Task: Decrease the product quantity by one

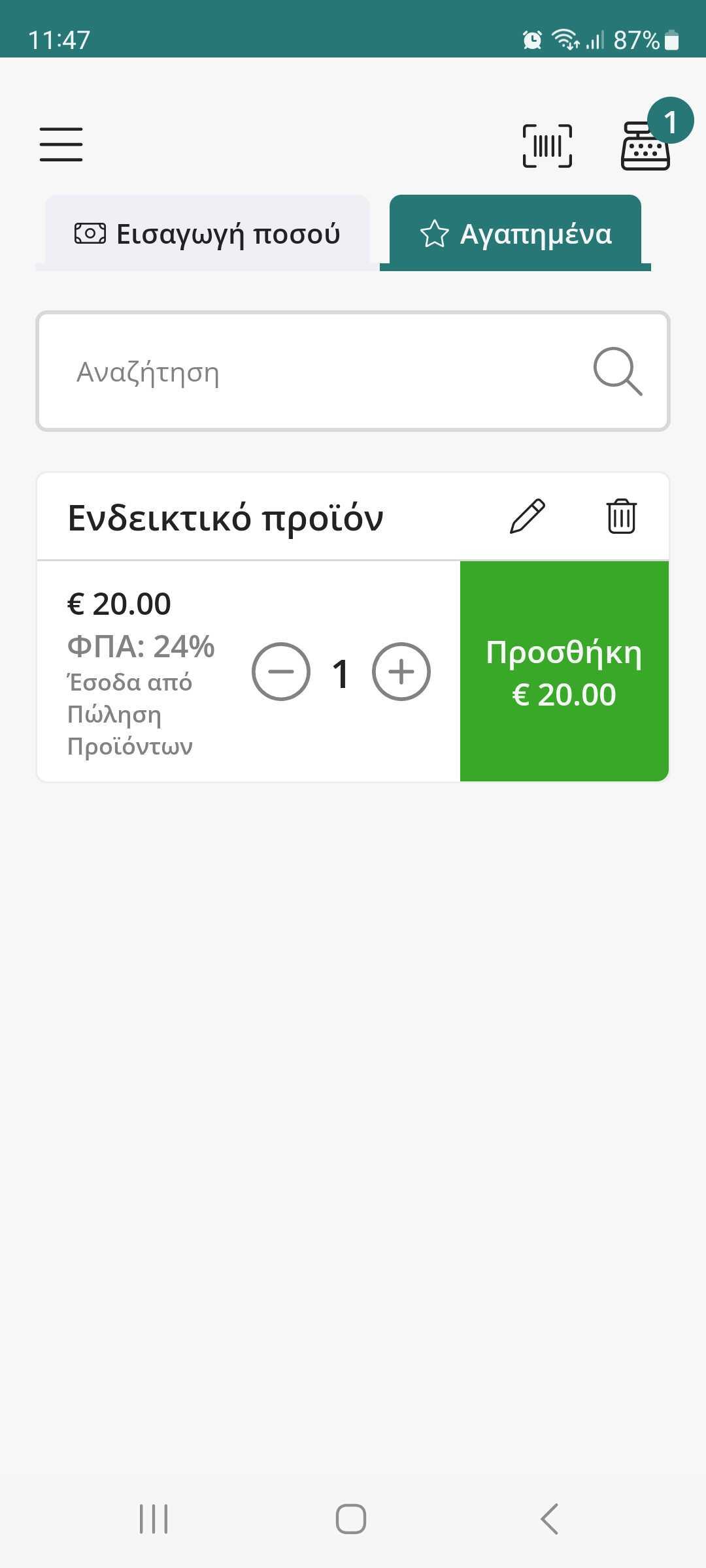Action: [x=281, y=672]
